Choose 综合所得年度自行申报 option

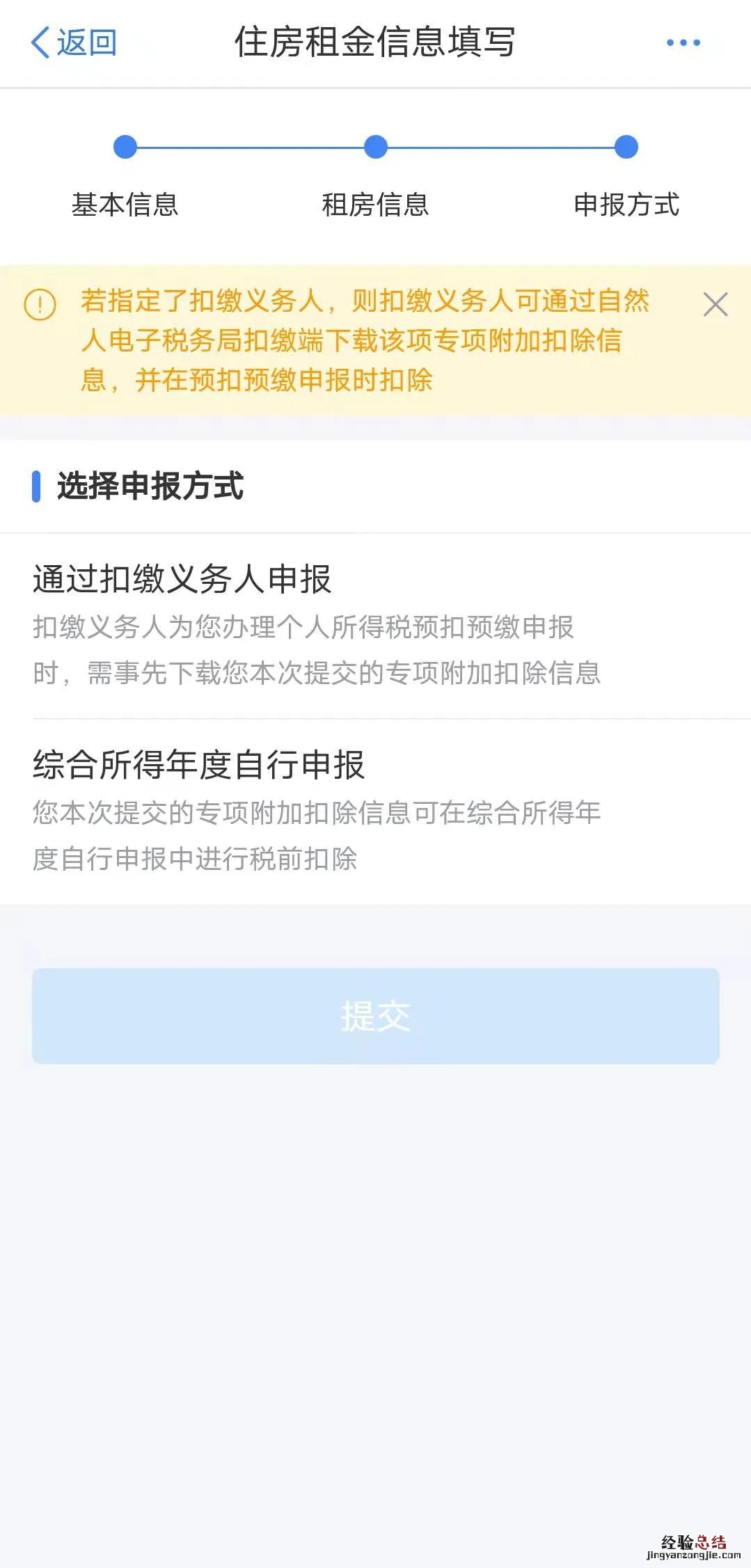coord(375,810)
